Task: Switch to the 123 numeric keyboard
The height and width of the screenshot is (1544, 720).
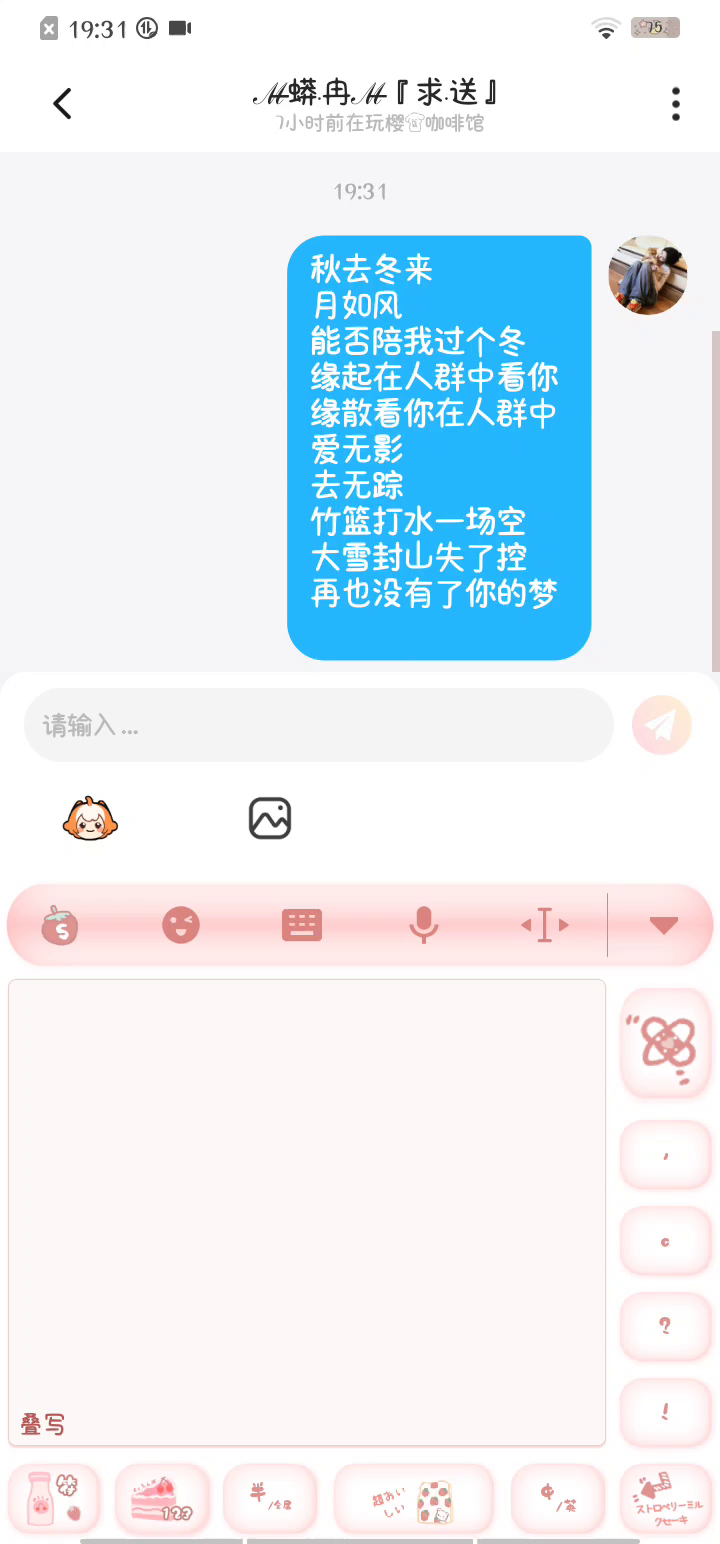Action: 162,1499
